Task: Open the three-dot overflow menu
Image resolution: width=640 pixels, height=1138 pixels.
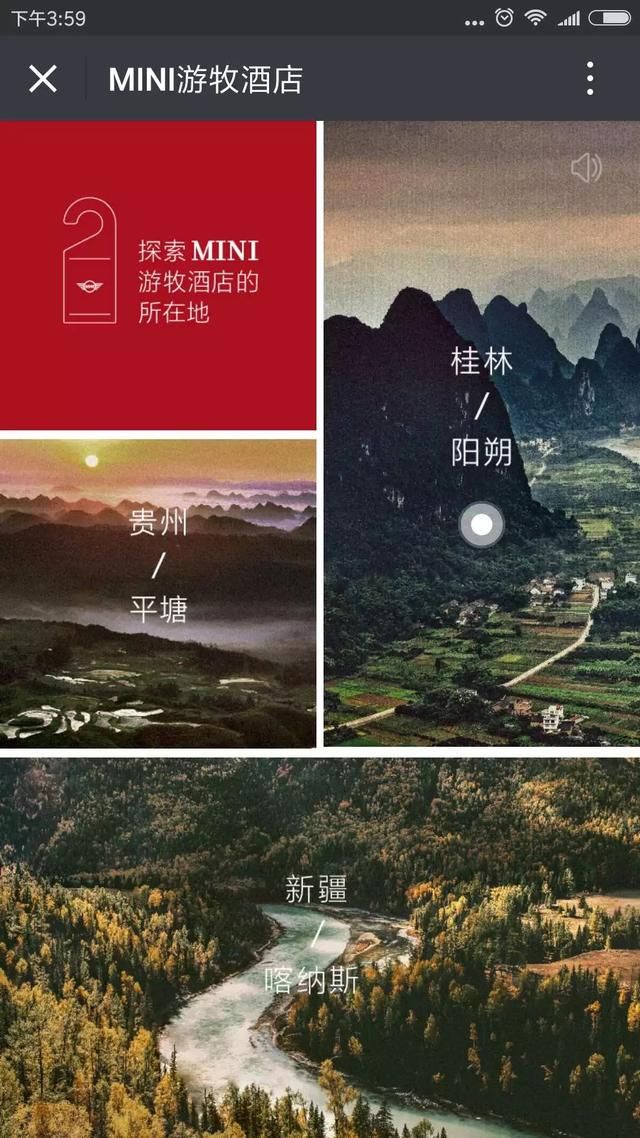Action: [590, 78]
